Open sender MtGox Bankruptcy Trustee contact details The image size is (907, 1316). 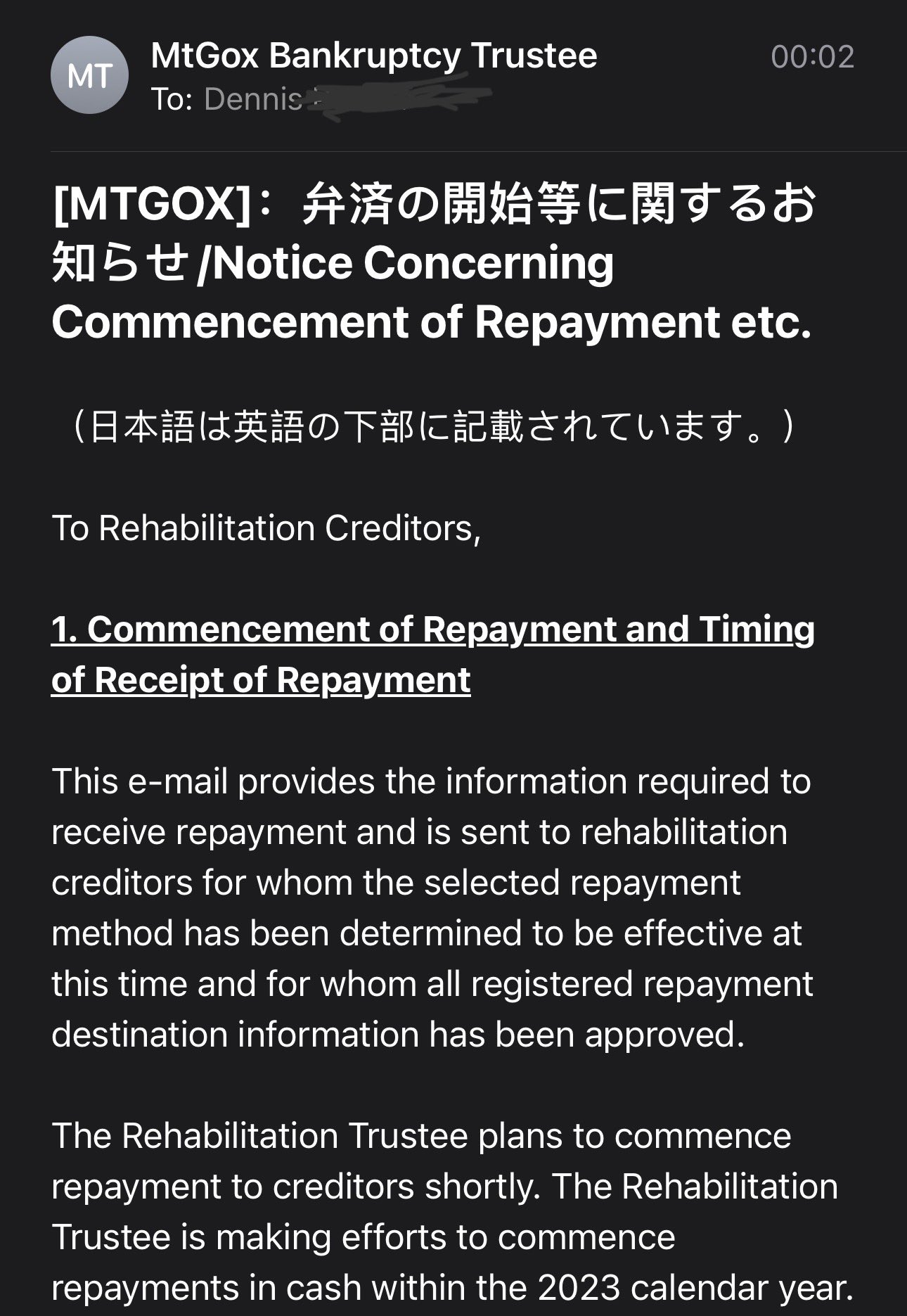coord(373,56)
